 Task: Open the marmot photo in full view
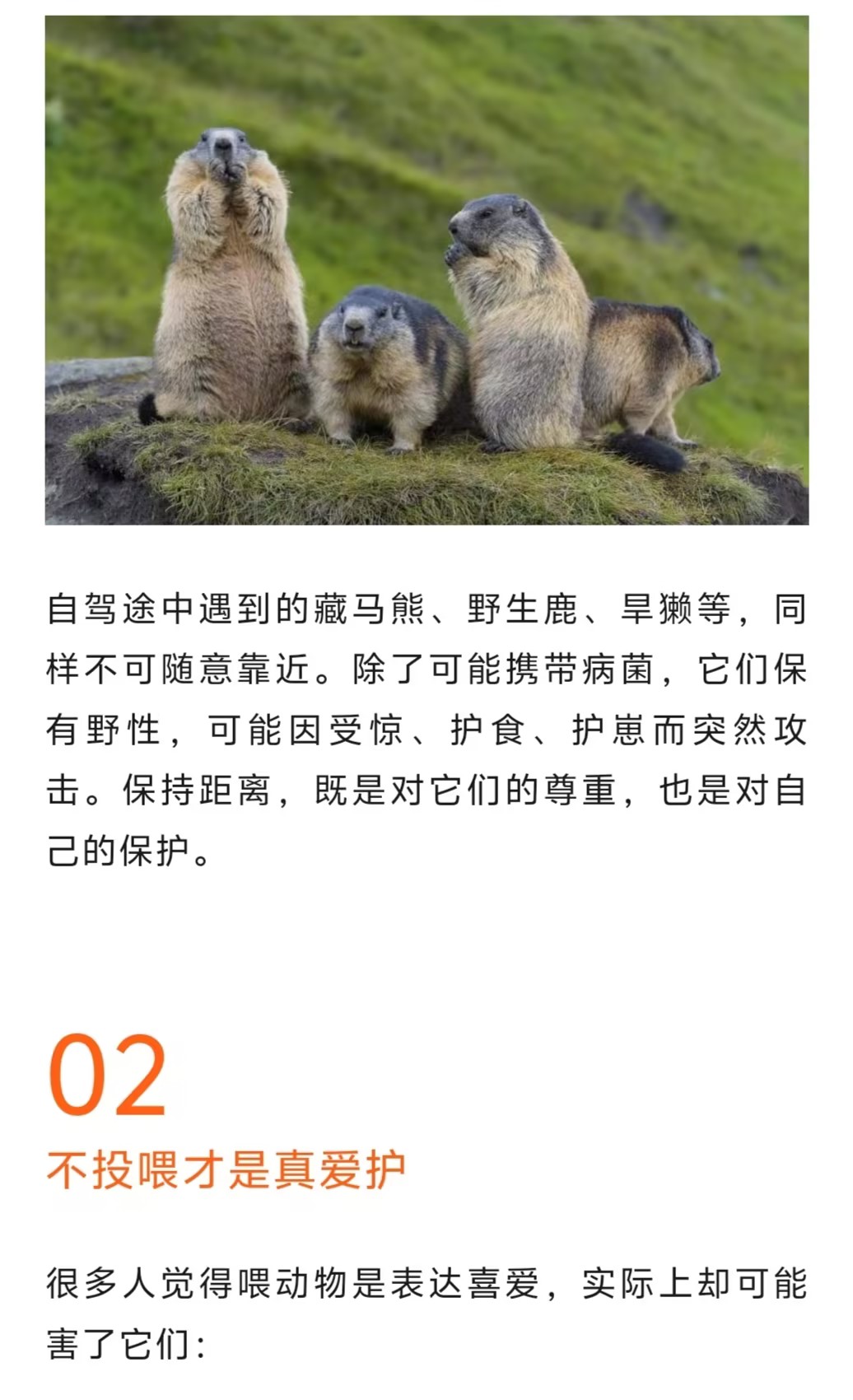[x=426, y=270]
